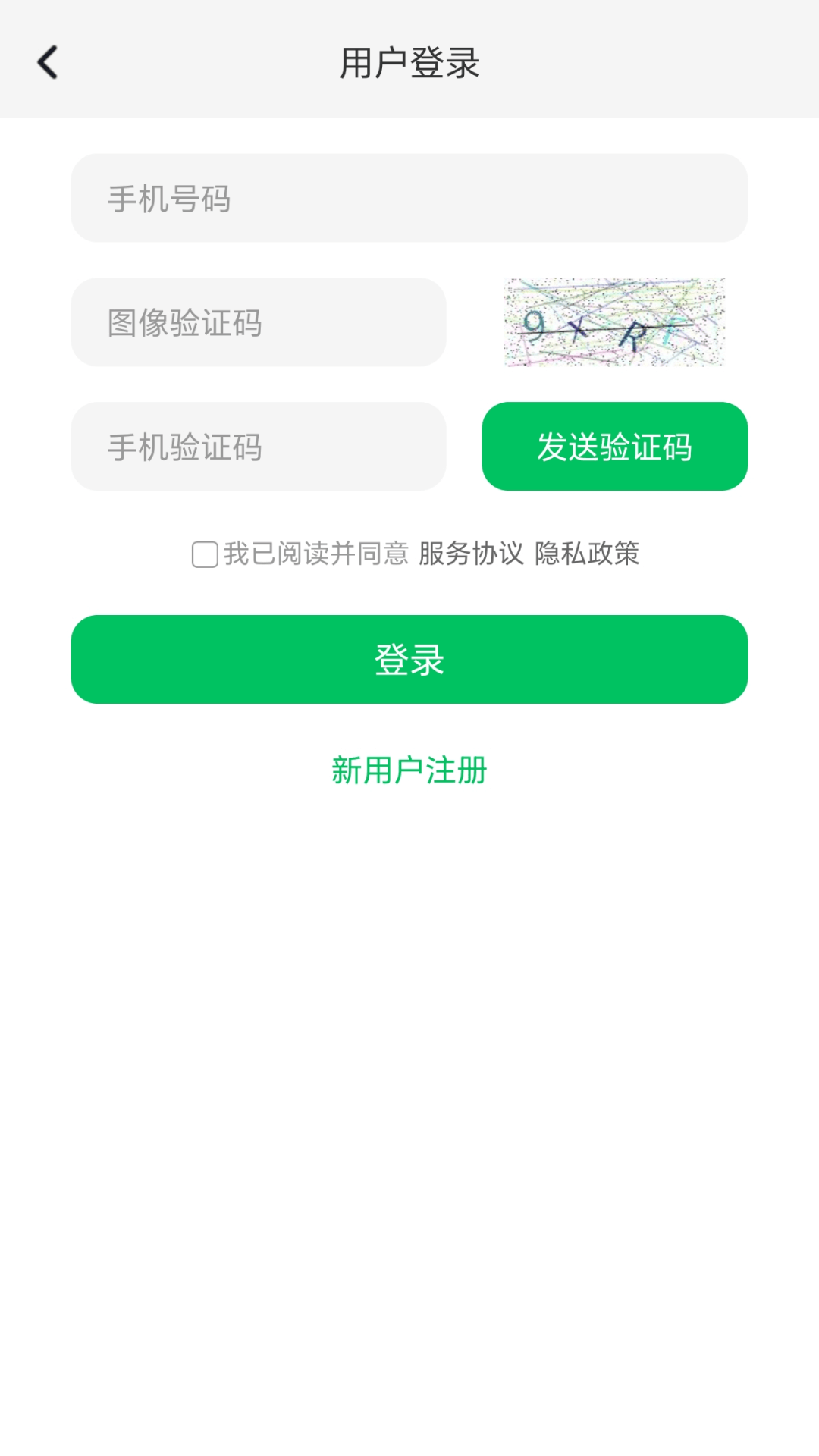Refresh the distorted verification code picture

(614, 322)
